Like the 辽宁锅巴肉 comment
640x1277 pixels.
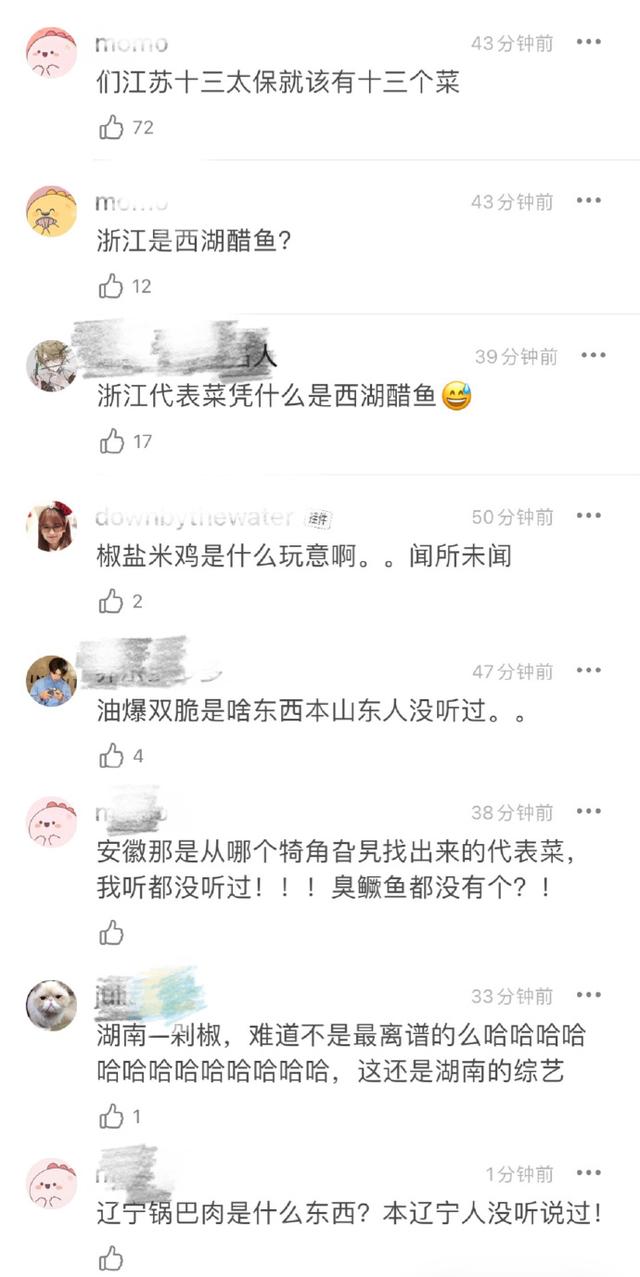click(112, 1258)
